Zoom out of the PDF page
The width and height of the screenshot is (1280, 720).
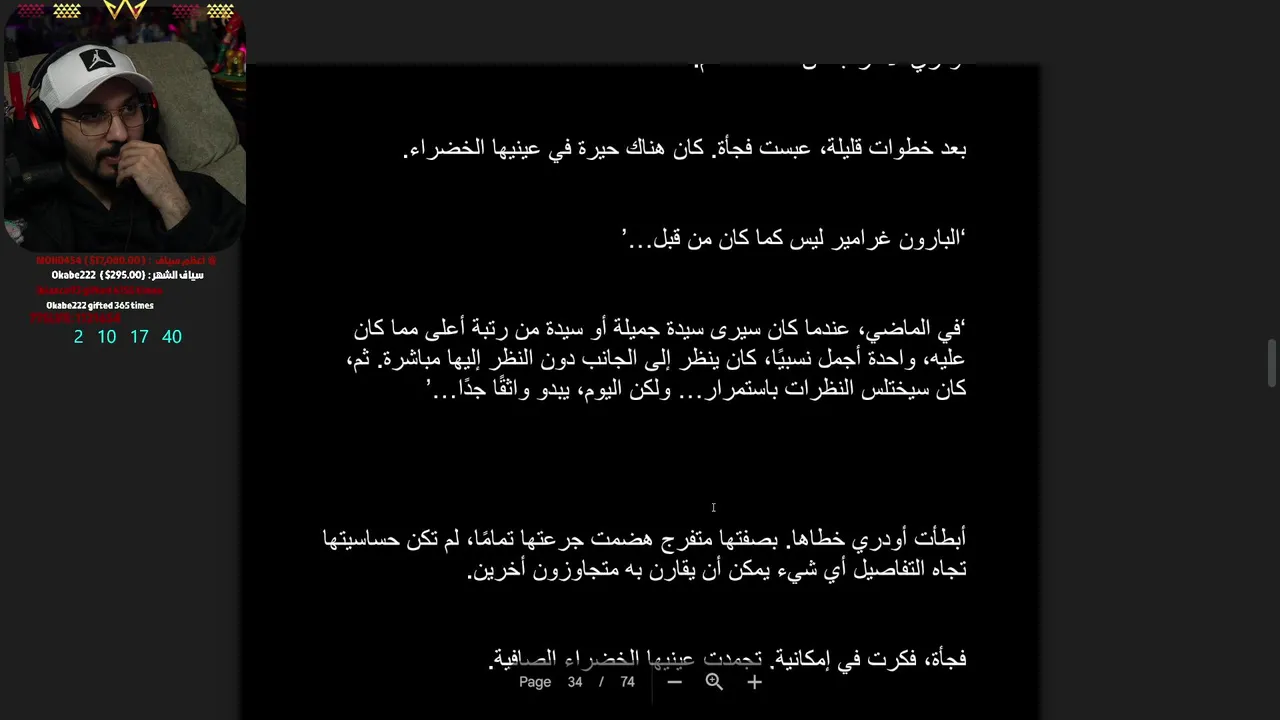(x=674, y=682)
